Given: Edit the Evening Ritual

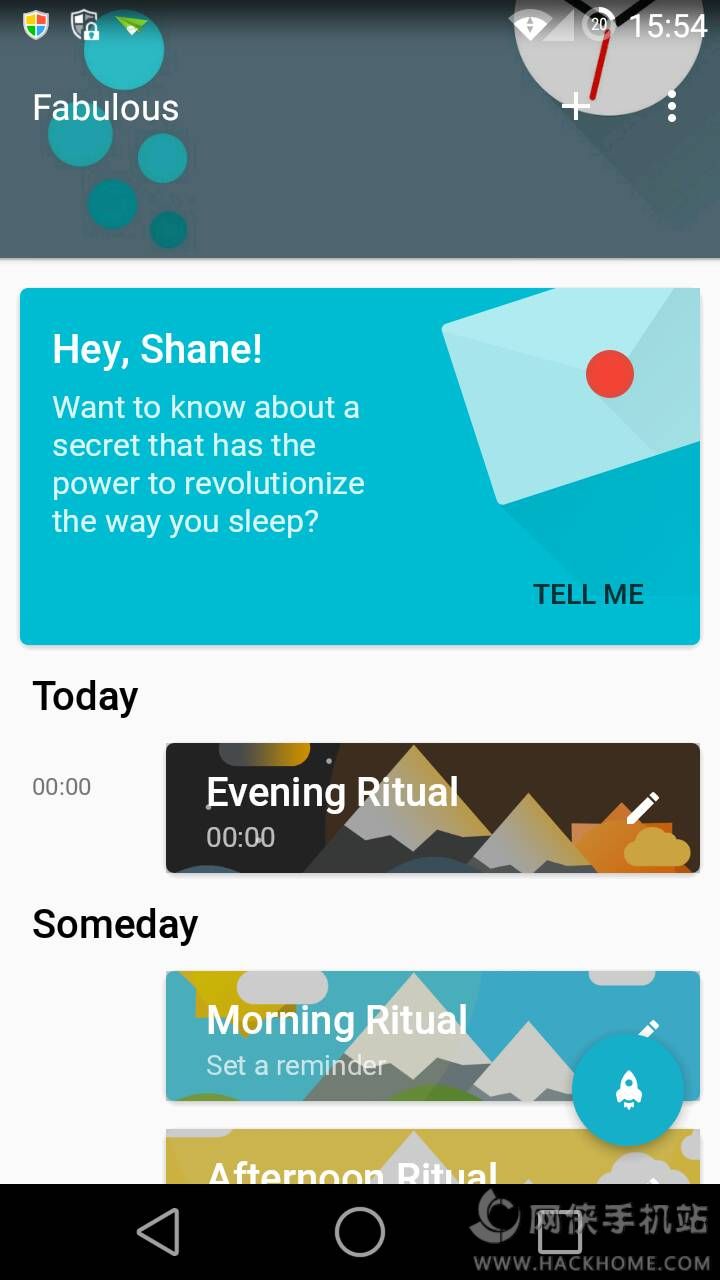Looking at the screenshot, I should (643, 807).
